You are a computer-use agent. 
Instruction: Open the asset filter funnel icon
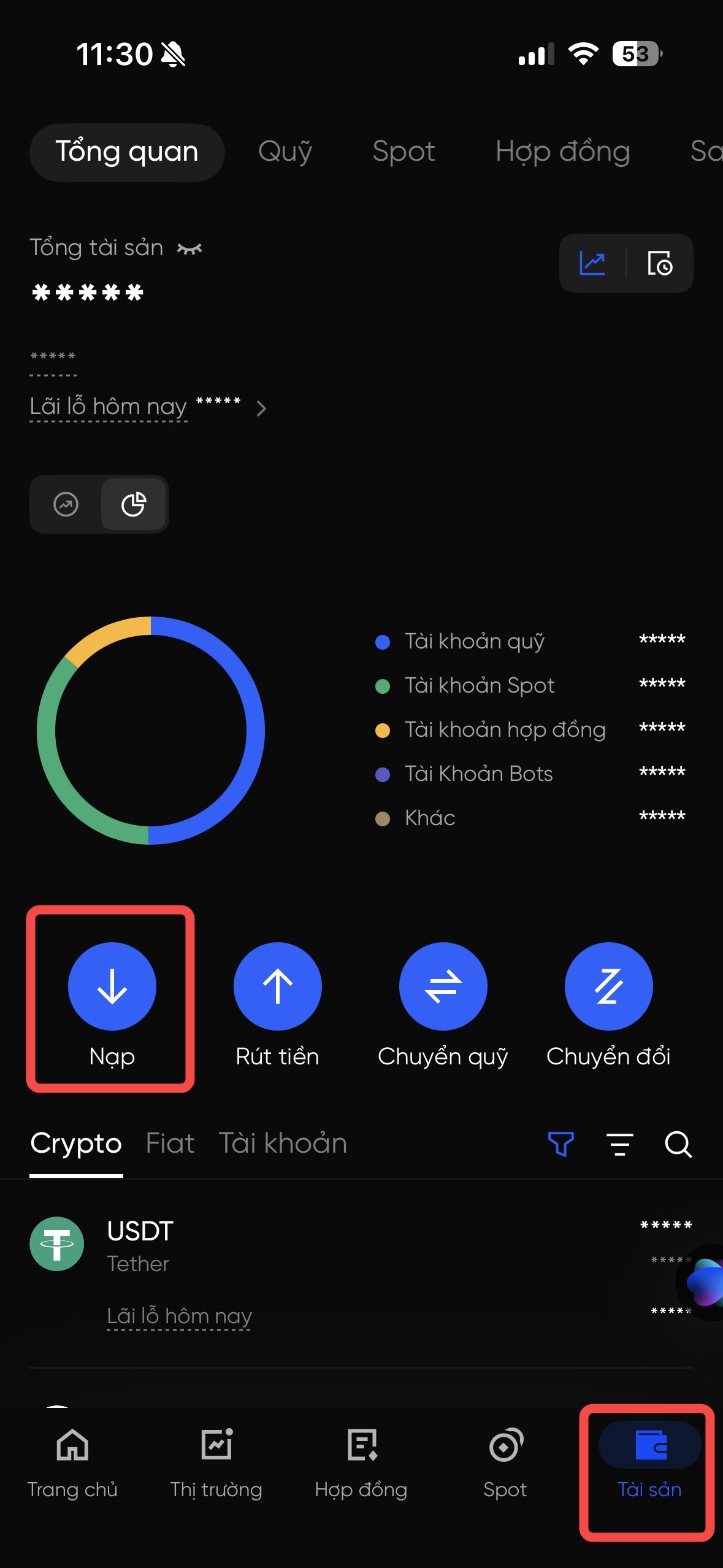point(560,1144)
